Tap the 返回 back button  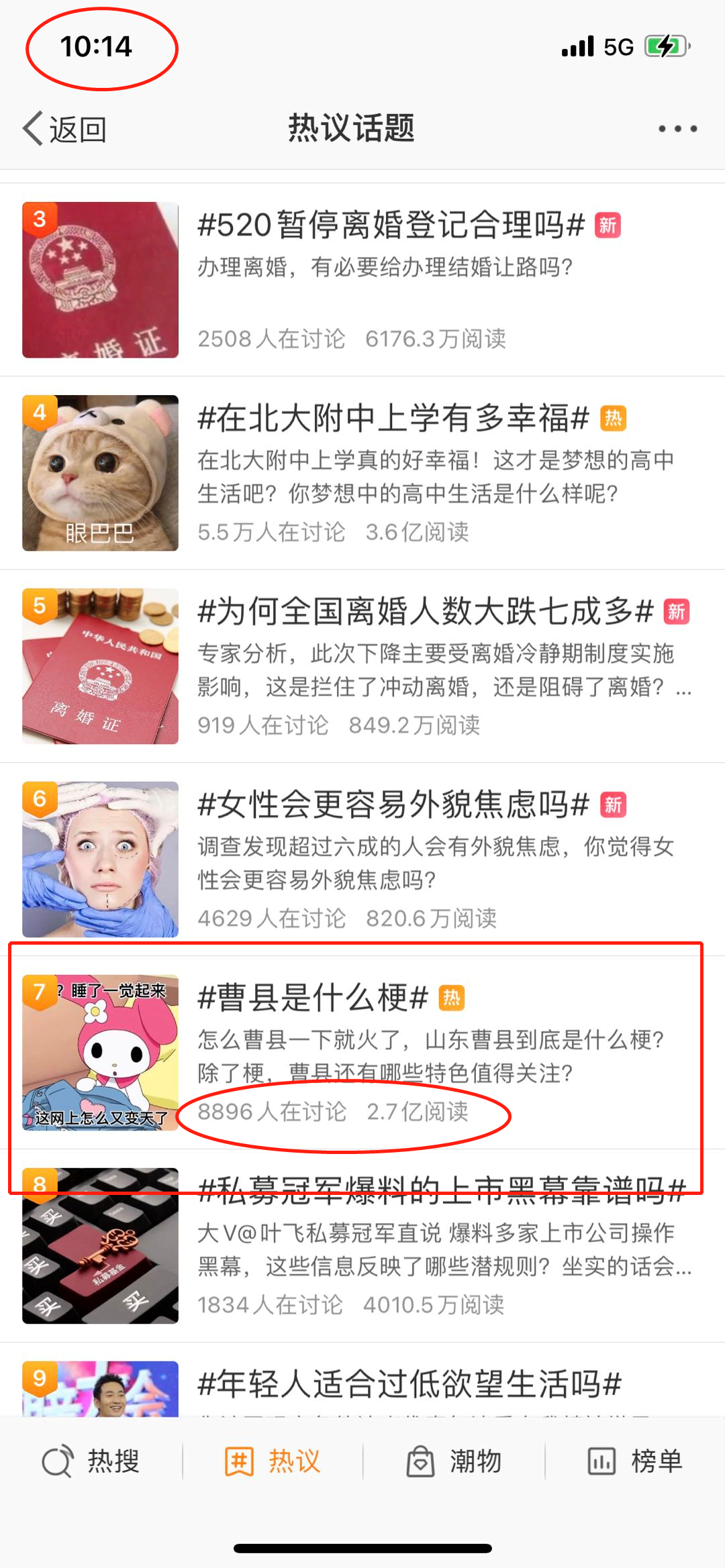tap(65, 129)
